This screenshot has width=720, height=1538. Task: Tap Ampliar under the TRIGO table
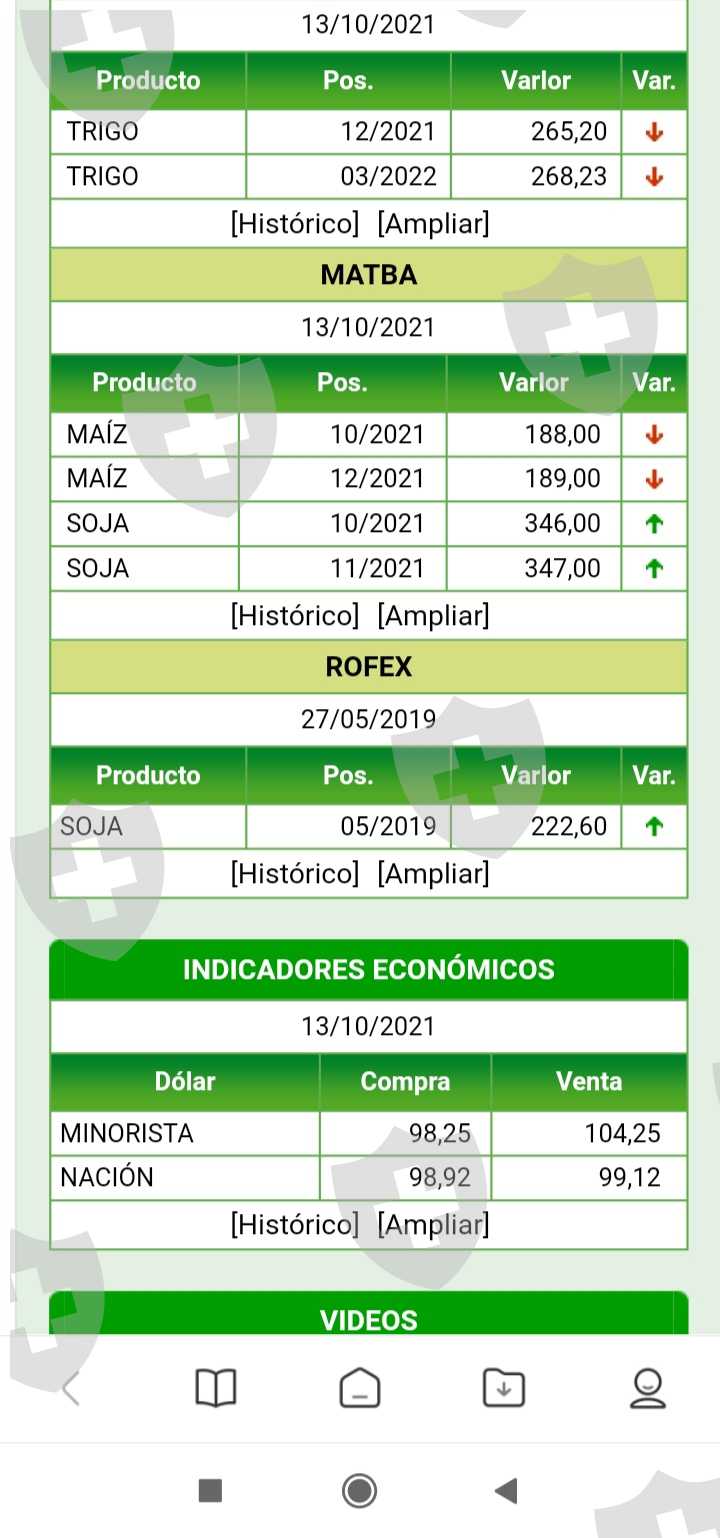point(433,224)
